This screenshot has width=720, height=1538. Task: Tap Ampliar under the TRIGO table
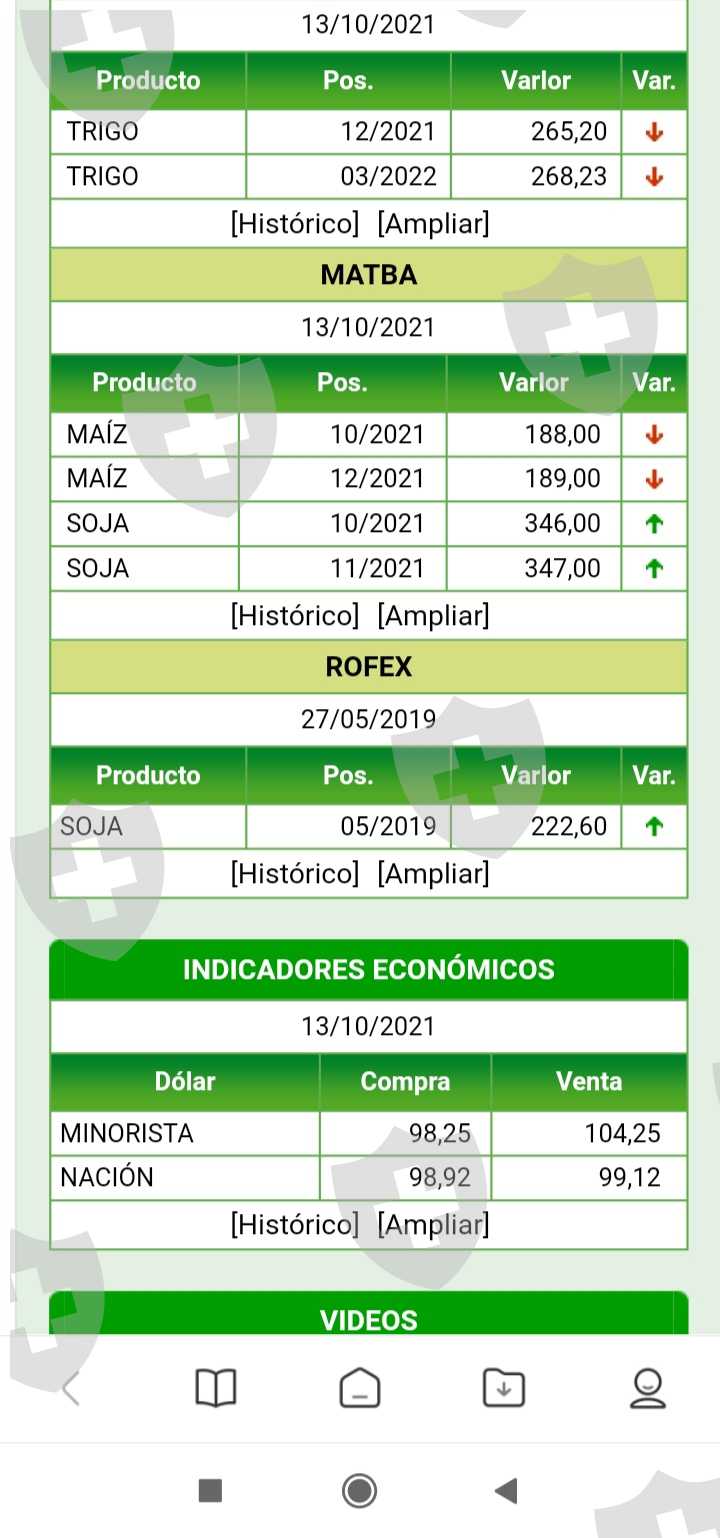point(433,224)
